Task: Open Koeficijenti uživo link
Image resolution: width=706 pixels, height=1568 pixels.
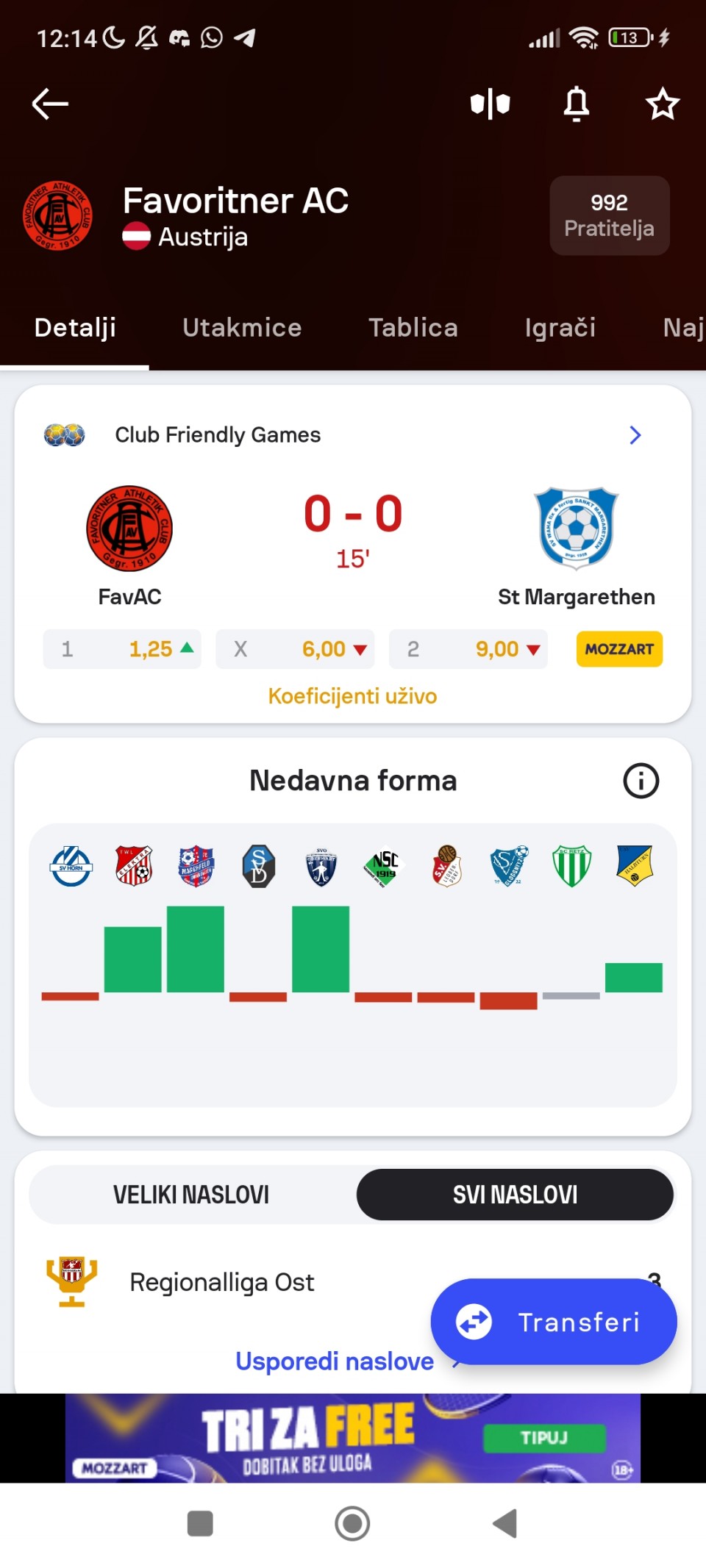Action: point(352,696)
